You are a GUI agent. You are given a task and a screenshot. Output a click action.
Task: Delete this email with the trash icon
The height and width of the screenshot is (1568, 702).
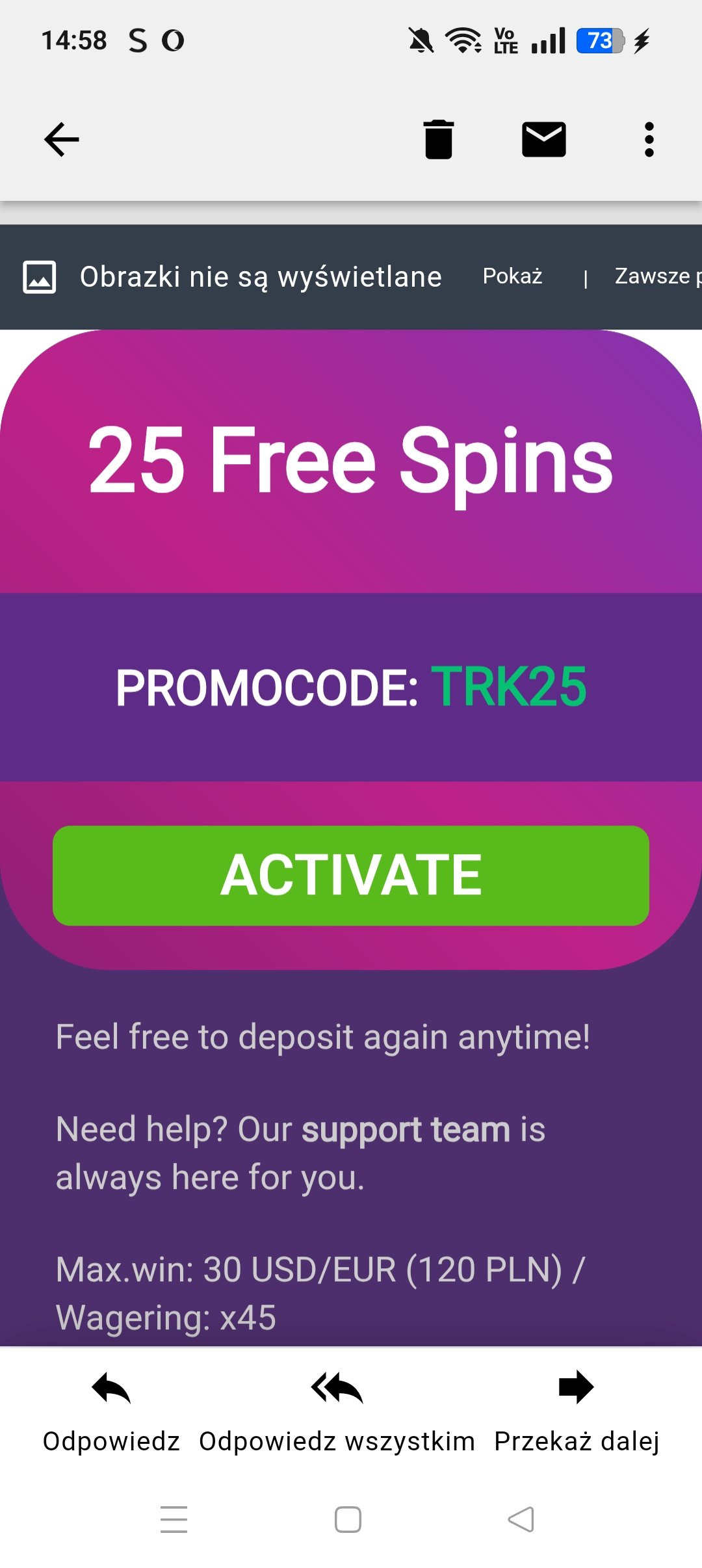[x=439, y=140]
